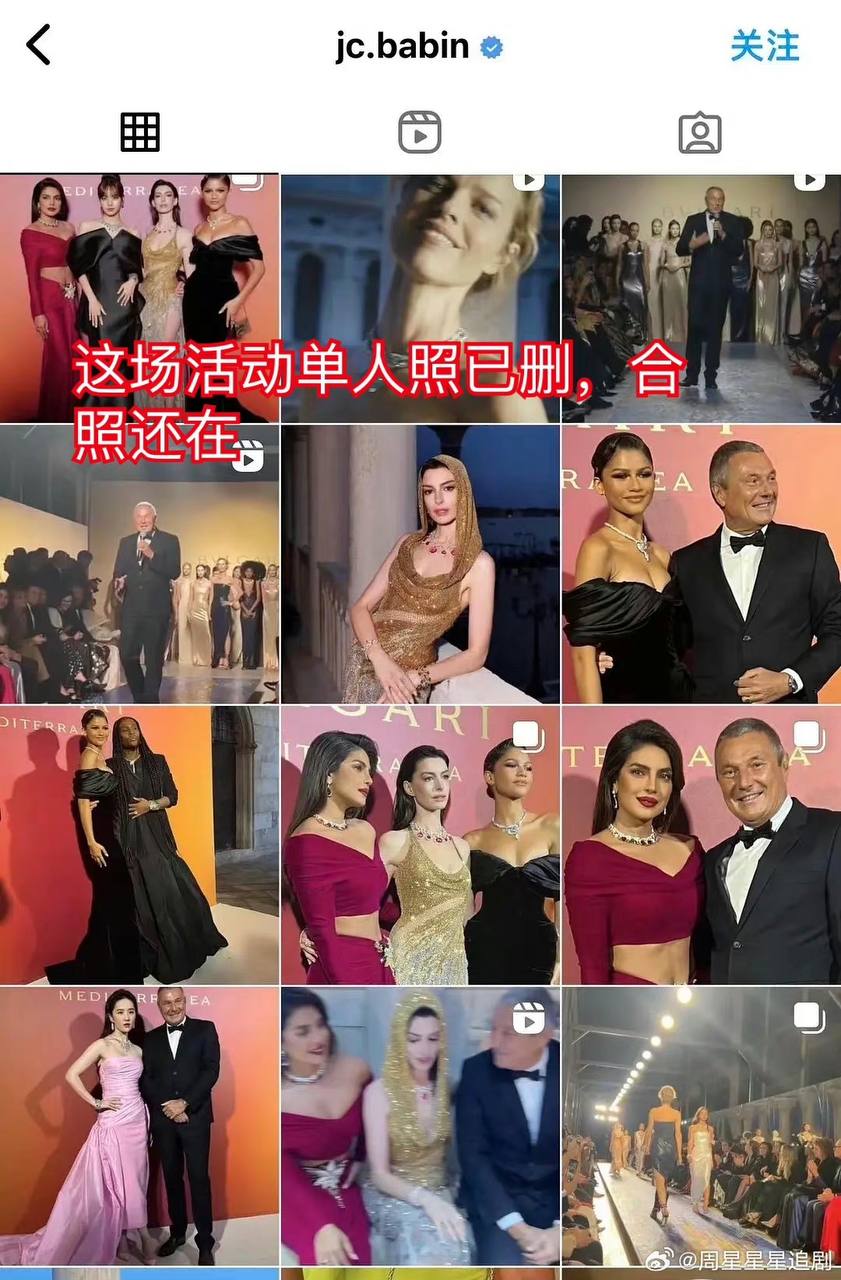
Task: Open the photo of the woman in a gold hooded dress
Action: (x=420, y=563)
